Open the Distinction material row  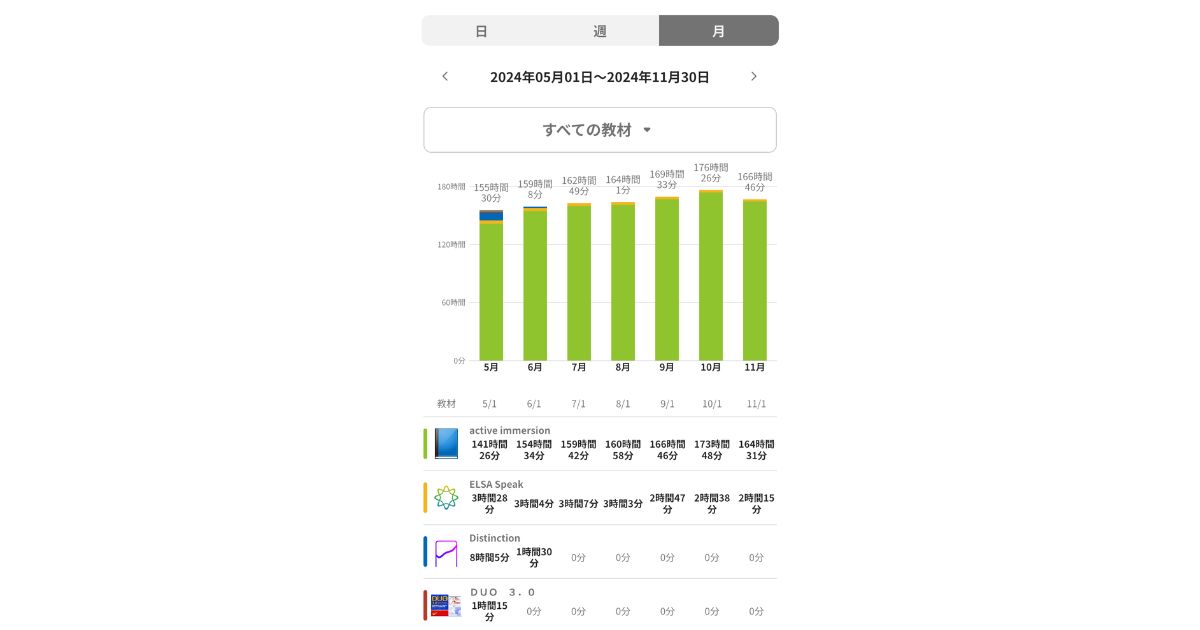pyautogui.click(x=494, y=538)
